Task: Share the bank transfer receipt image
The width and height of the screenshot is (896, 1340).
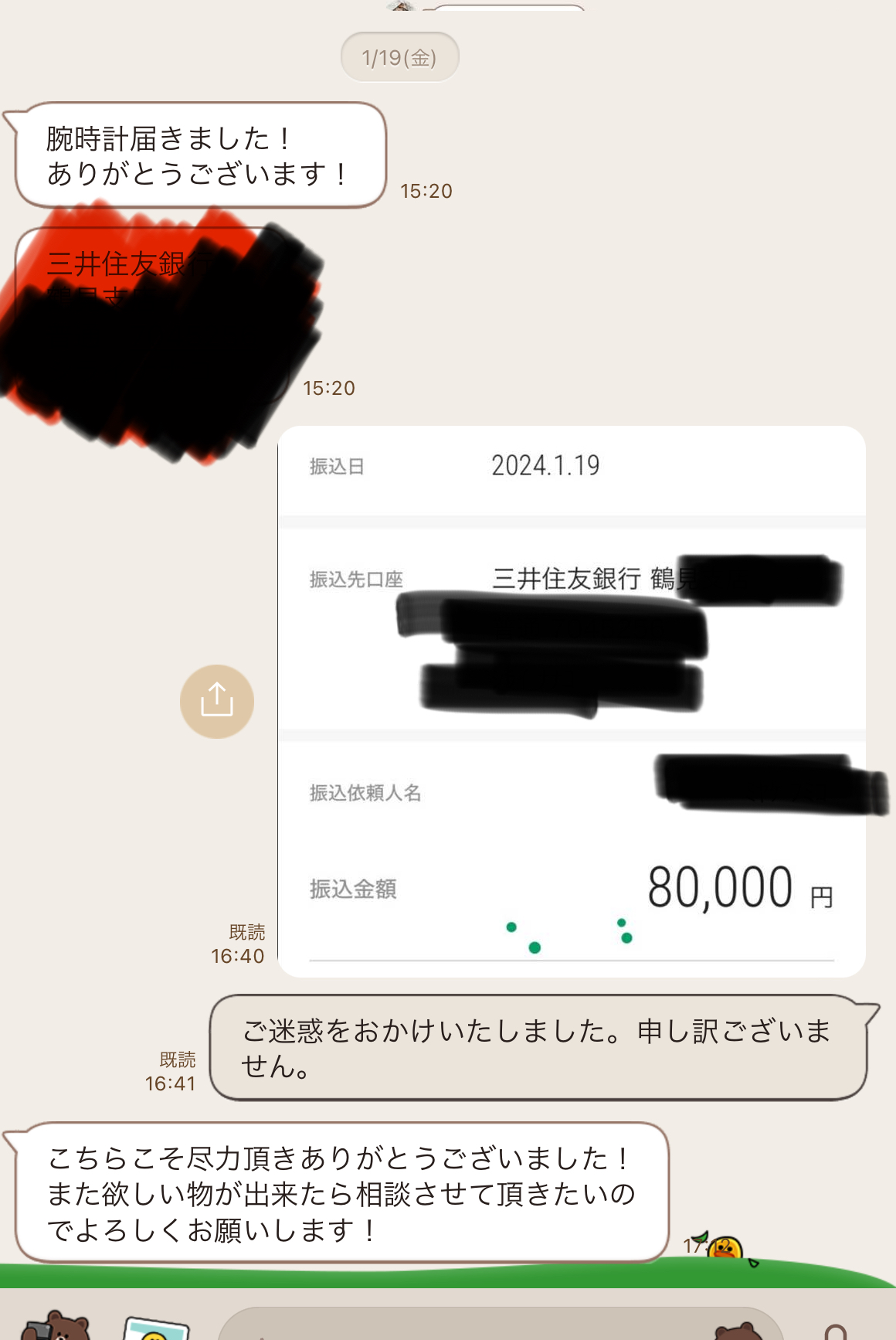Action: pos(217,701)
